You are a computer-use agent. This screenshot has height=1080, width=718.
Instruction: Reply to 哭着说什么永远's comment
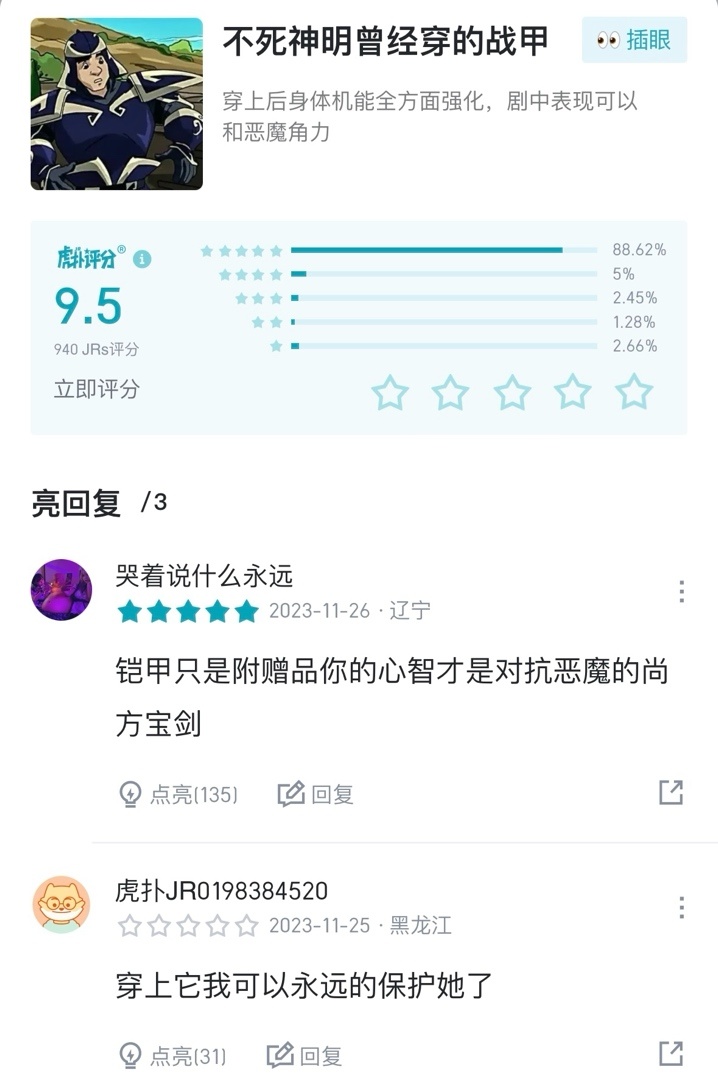tap(316, 795)
